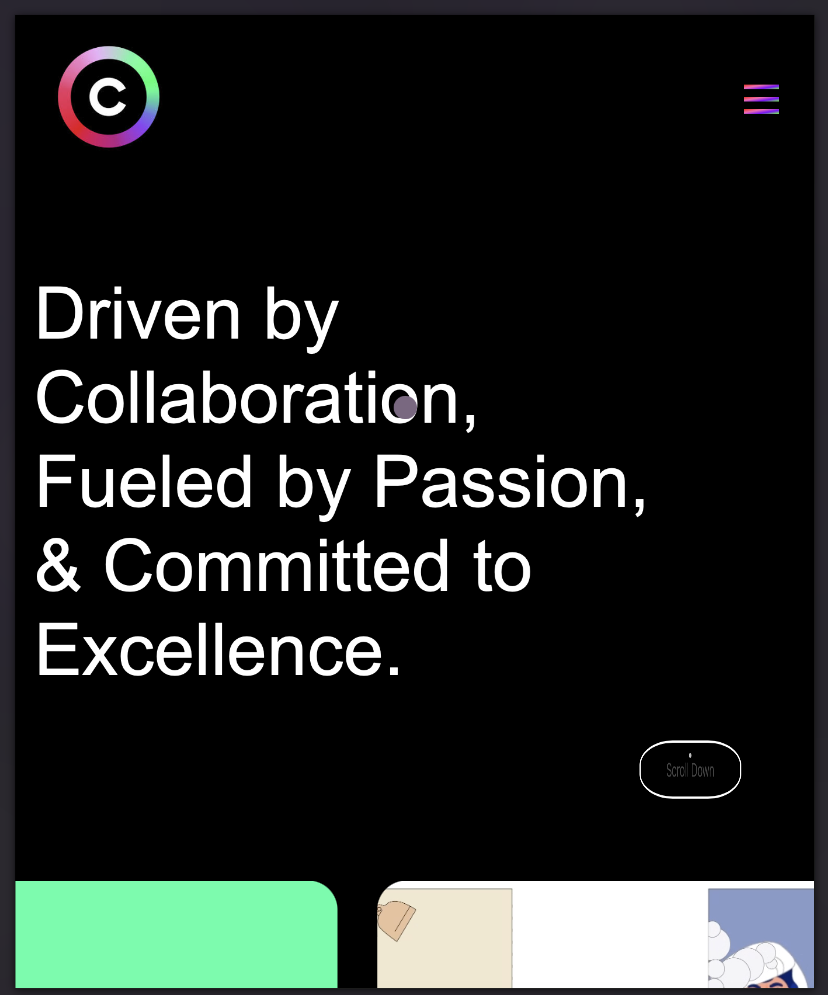This screenshot has width=828, height=995.
Task: Tap the Scroll Down button
Action: (x=690, y=770)
